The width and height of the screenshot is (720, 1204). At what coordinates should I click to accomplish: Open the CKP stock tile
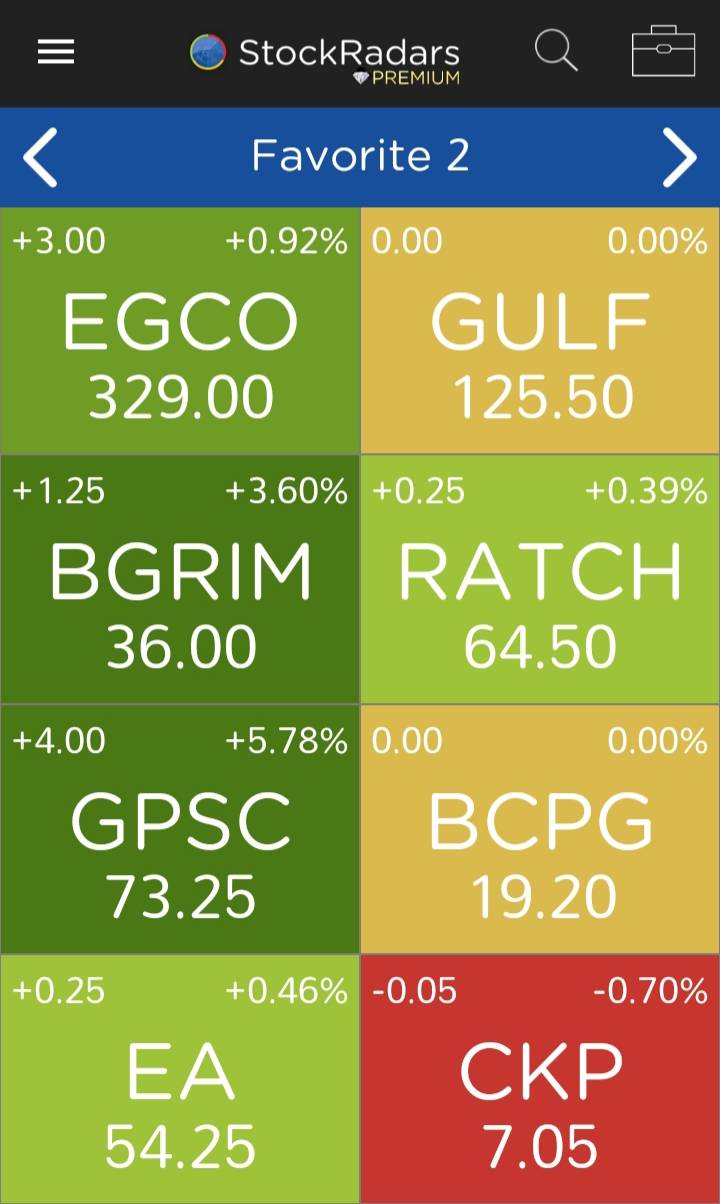[540, 1079]
